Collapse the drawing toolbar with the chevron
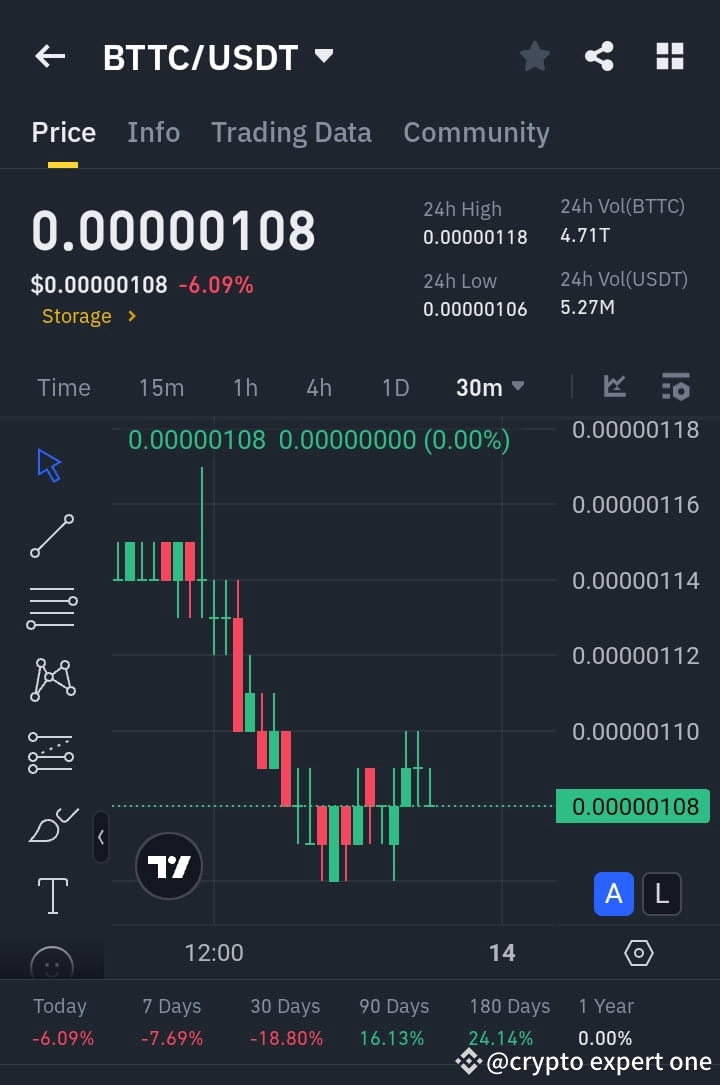720x1085 pixels. 100,838
